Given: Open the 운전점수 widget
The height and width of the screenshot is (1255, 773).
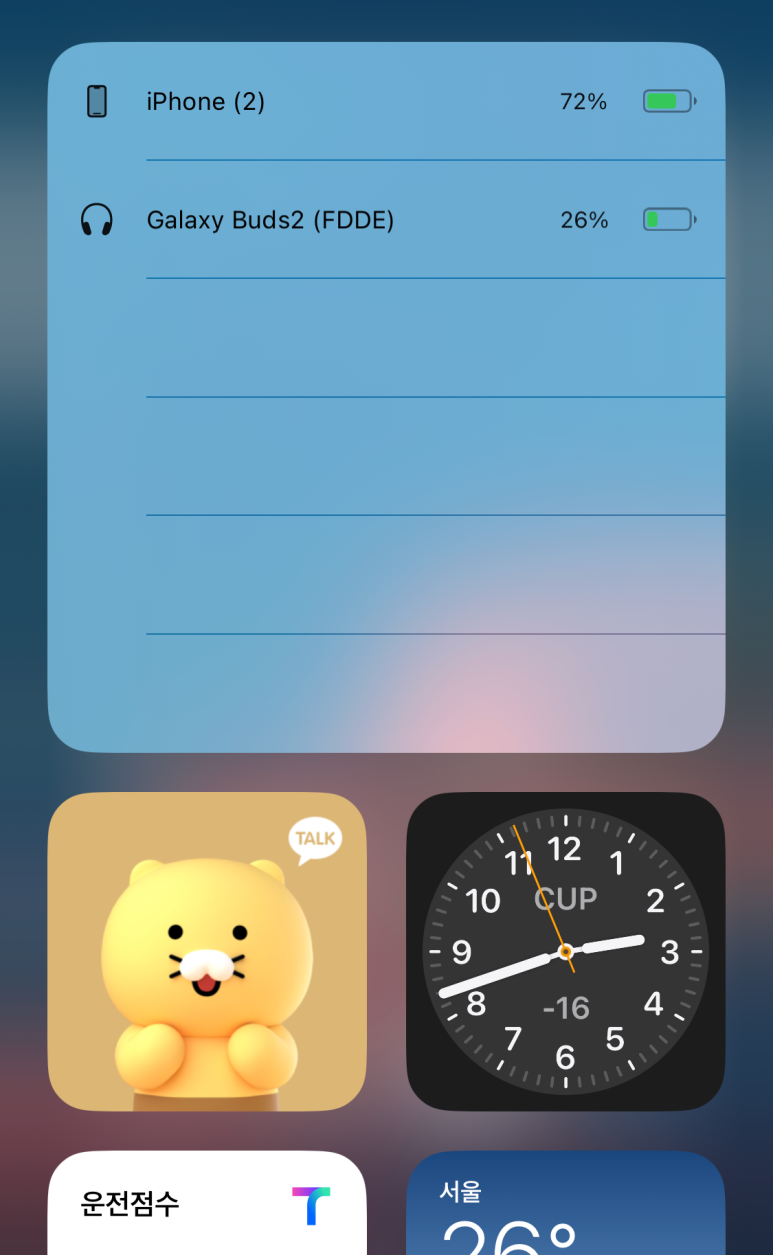Looking at the screenshot, I should tap(207, 1203).
